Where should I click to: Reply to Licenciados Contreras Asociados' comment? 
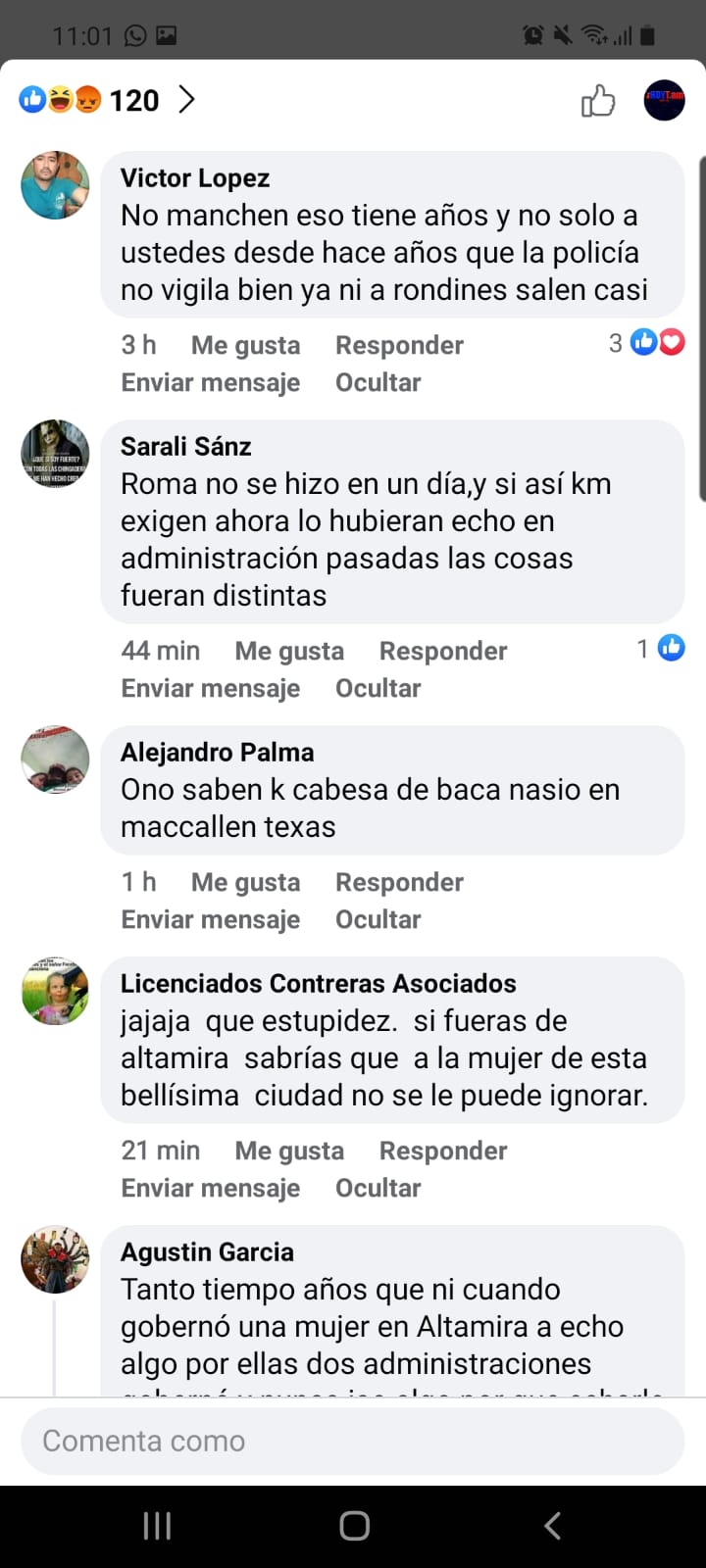coord(443,1151)
